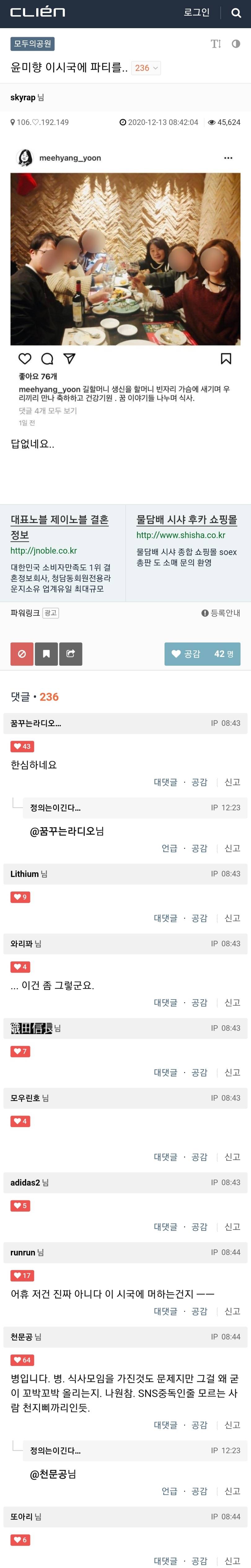The width and height of the screenshot is (251, 1568).
Task: Jump to comments via the 236 count
Action: [x=146, y=68]
